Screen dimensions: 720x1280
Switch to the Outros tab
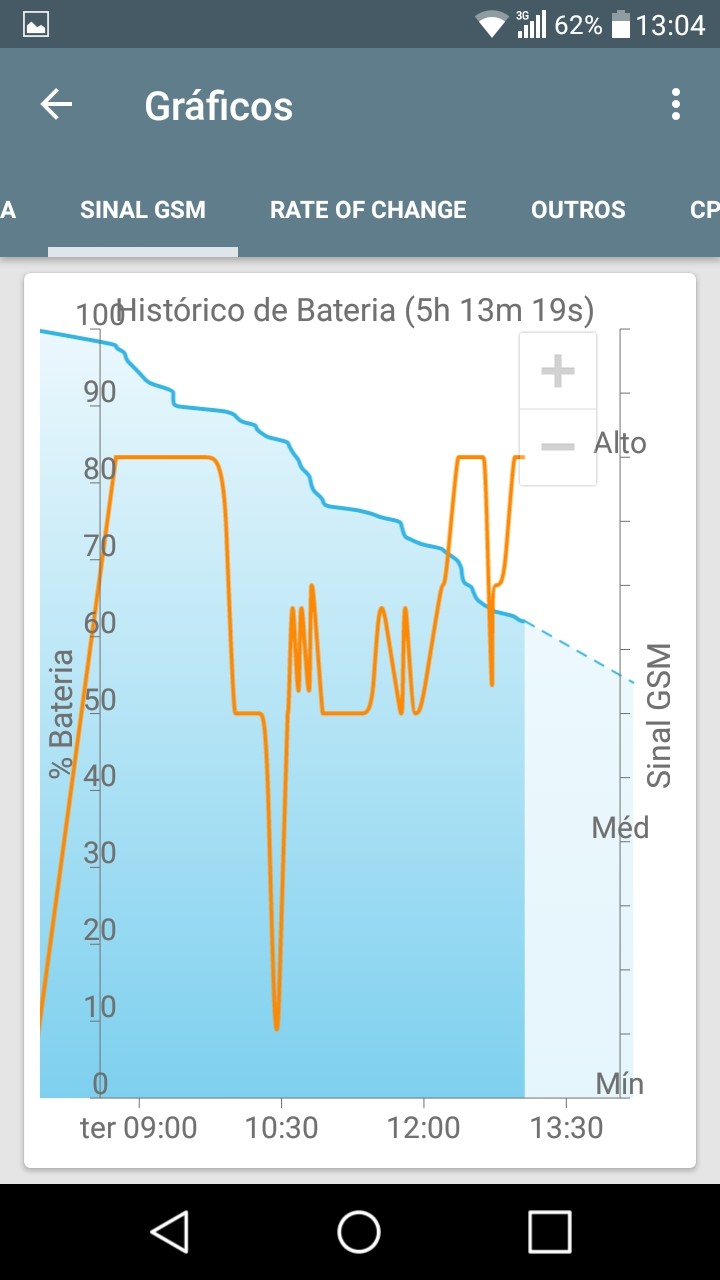click(578, 210)
